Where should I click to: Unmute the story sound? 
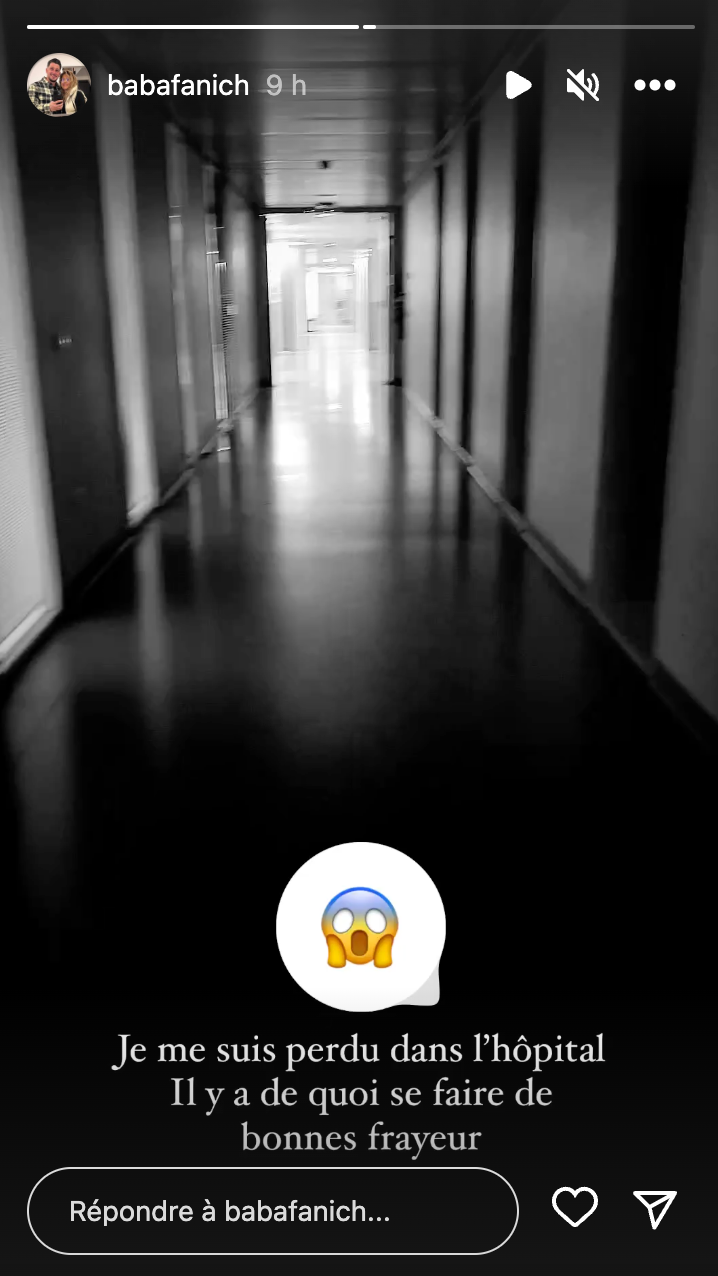pyautogui.click(x=582, y=86)
